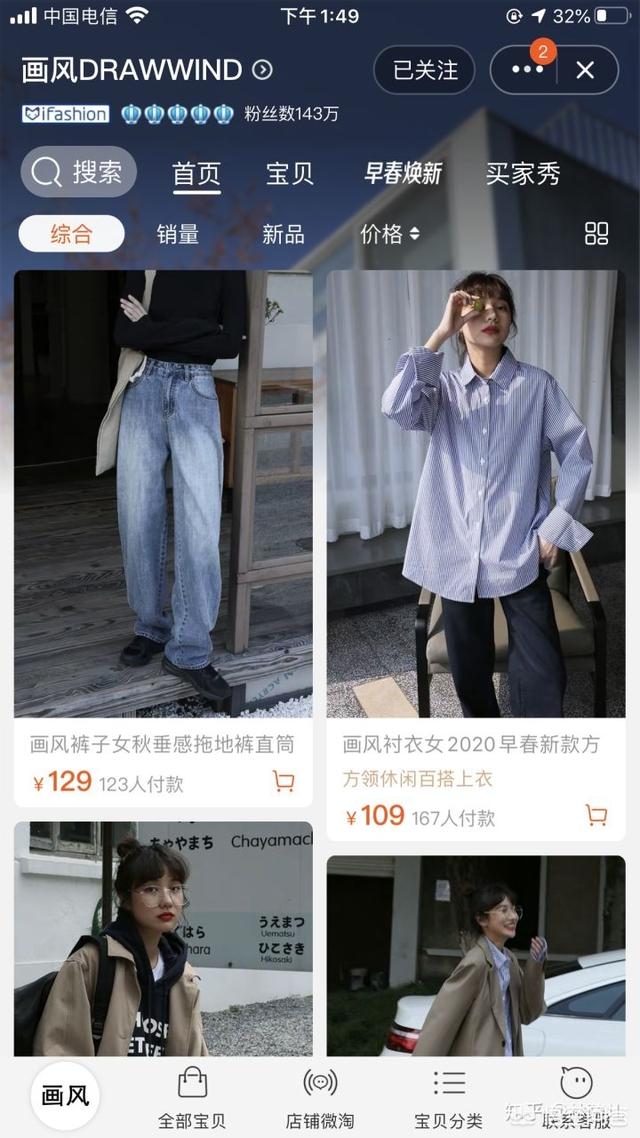Sort by 价格 price
The width and height of the screenshot is (640, 1138).
pyautogui.click(x=389, y=234)
